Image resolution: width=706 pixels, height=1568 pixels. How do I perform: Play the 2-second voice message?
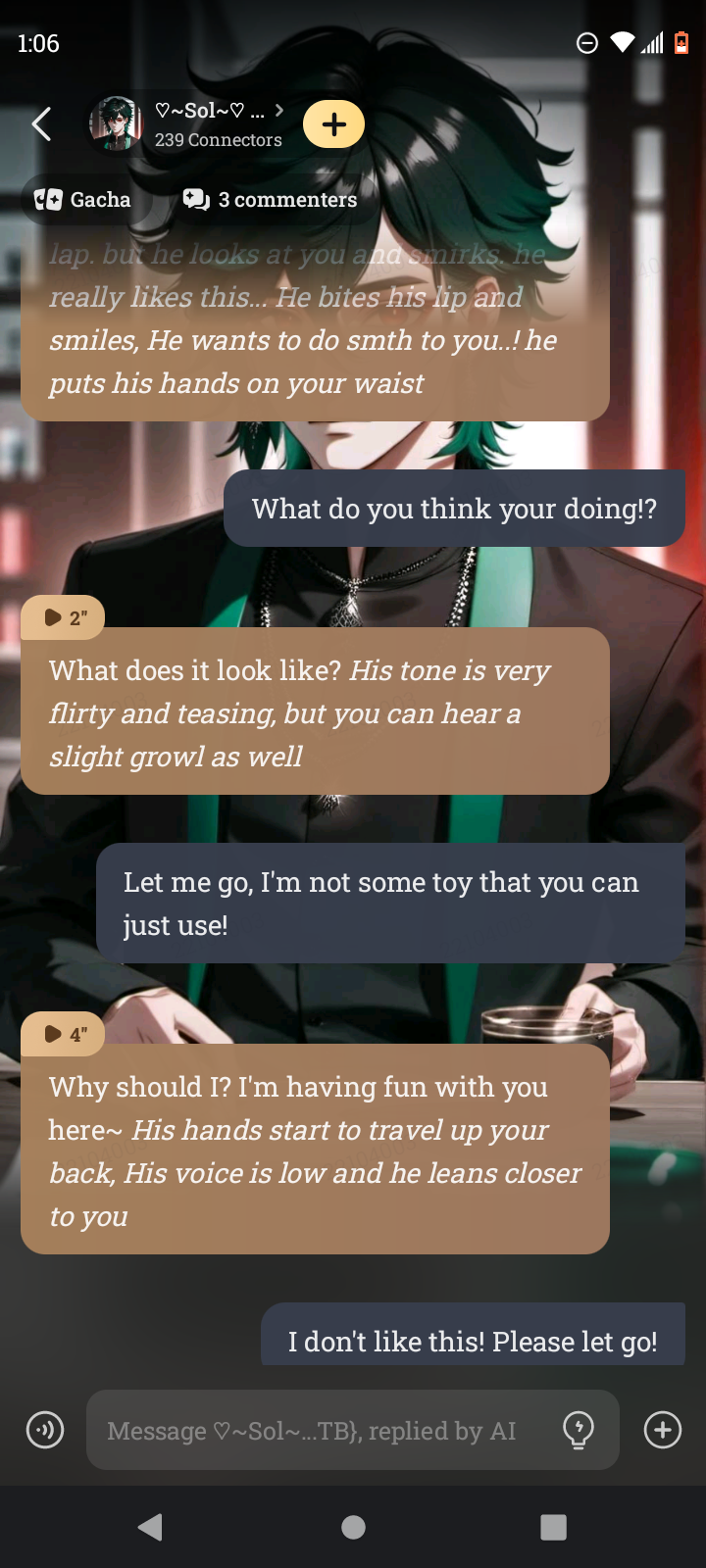(x=64, y=617)
